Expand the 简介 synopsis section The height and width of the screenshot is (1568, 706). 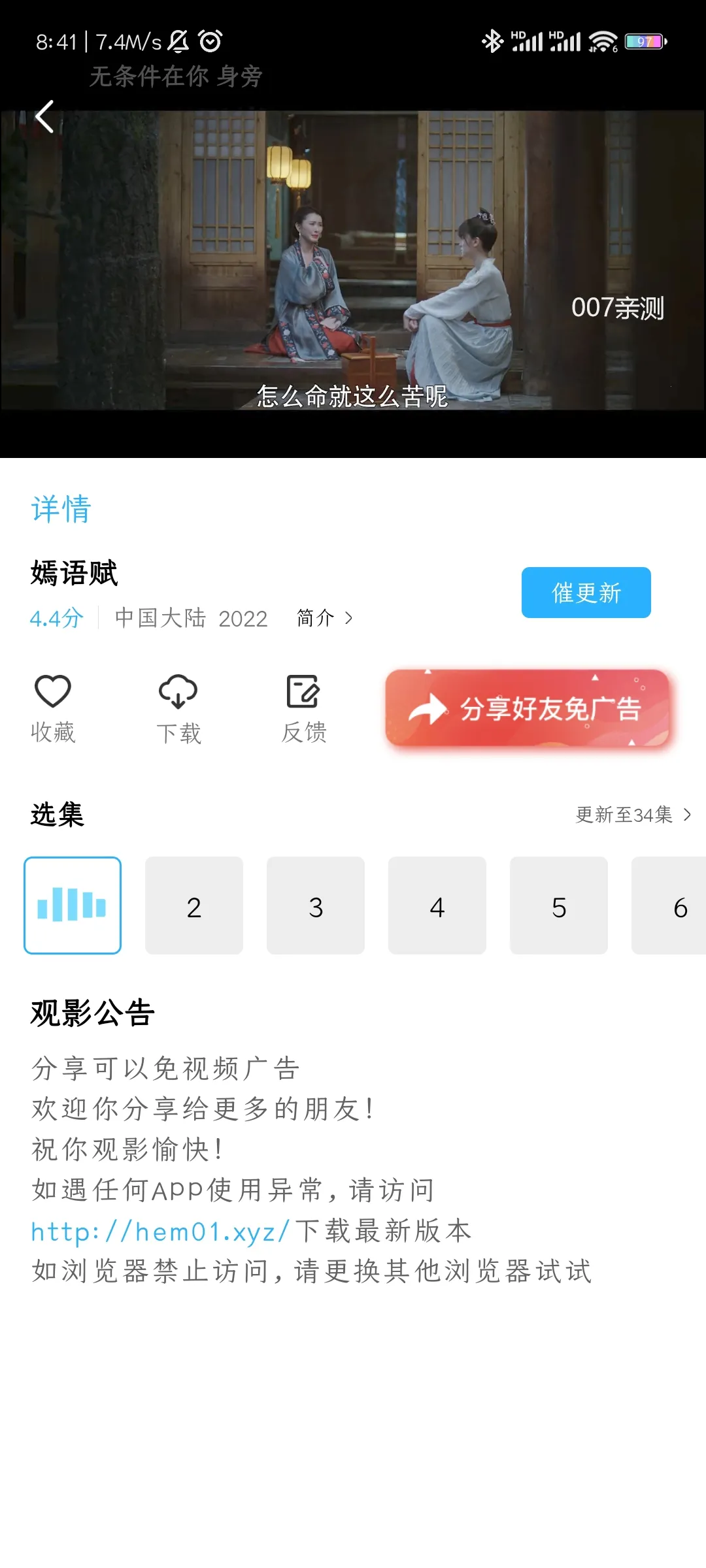tap(324, 618)
